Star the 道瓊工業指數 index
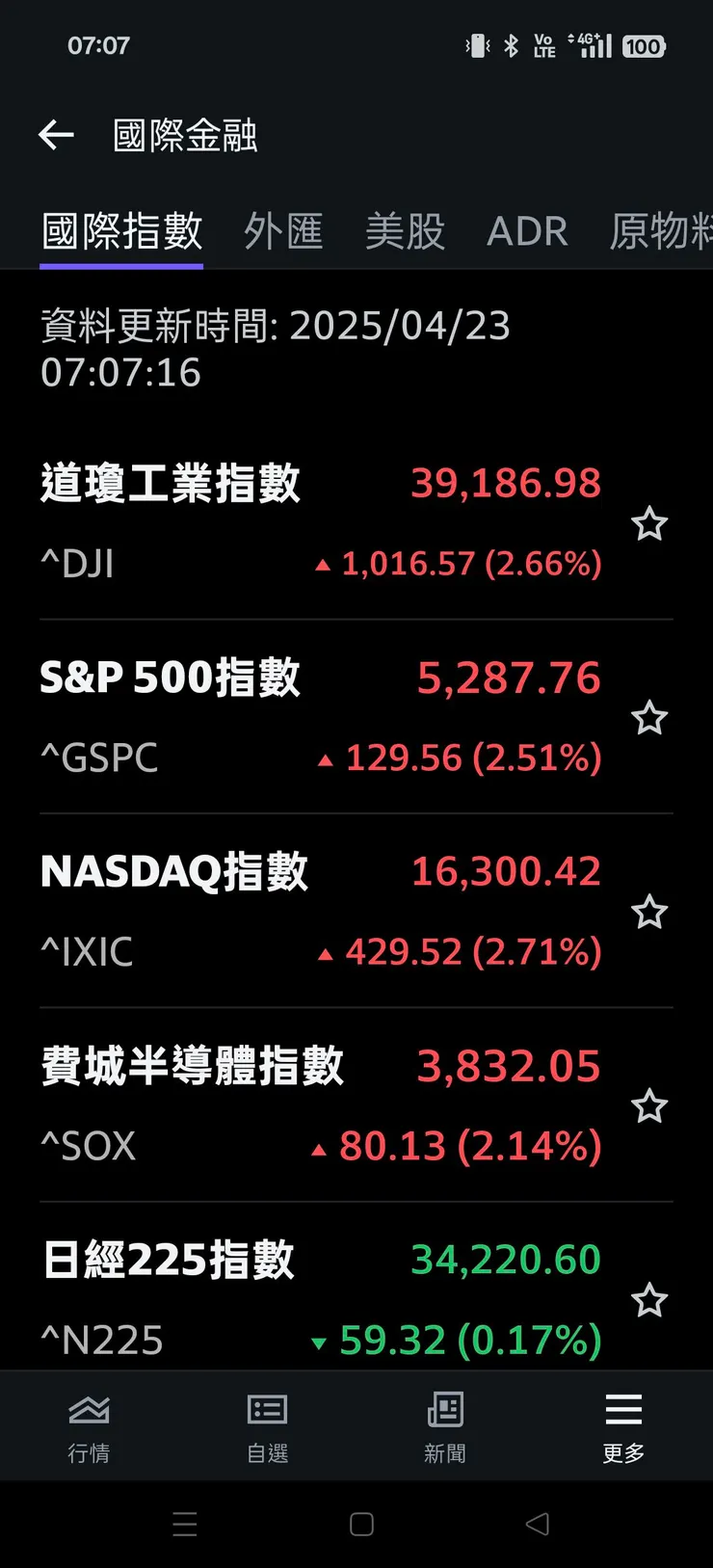This screenshot has height=1568, width=713. tap(649, 524)
